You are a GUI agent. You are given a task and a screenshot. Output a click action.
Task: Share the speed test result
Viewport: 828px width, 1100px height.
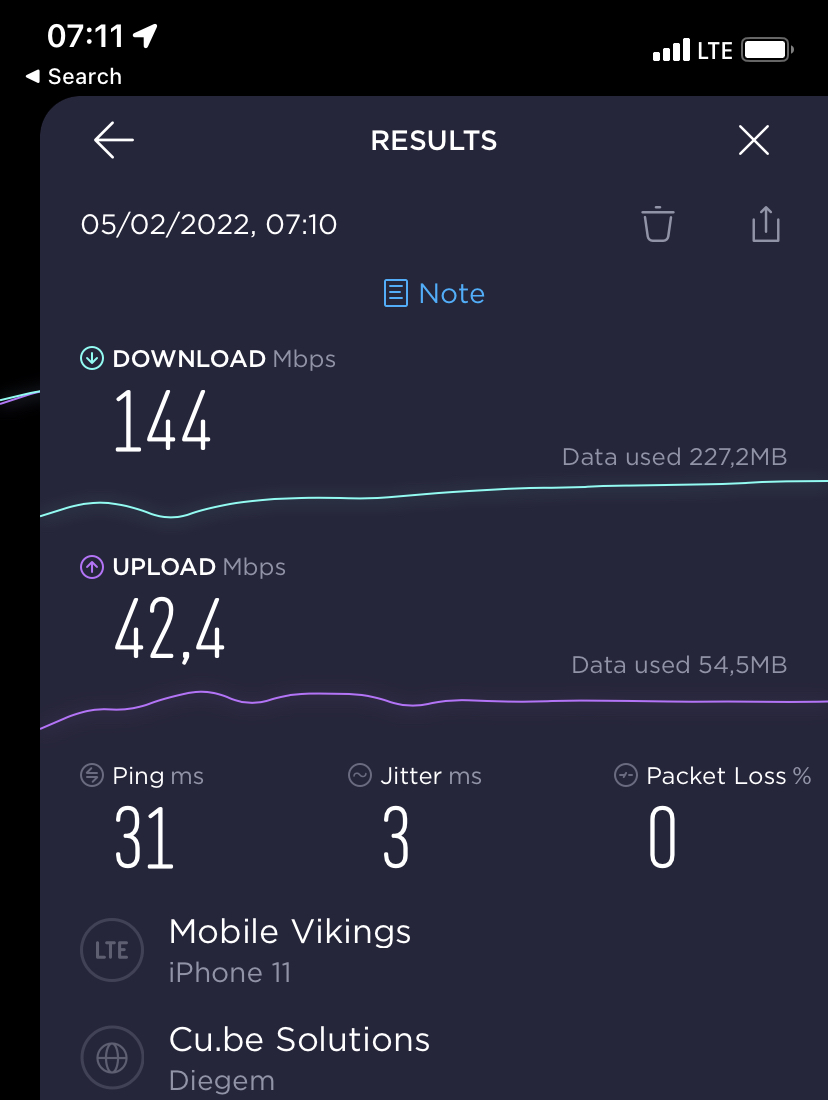click(x=765, y=224)
